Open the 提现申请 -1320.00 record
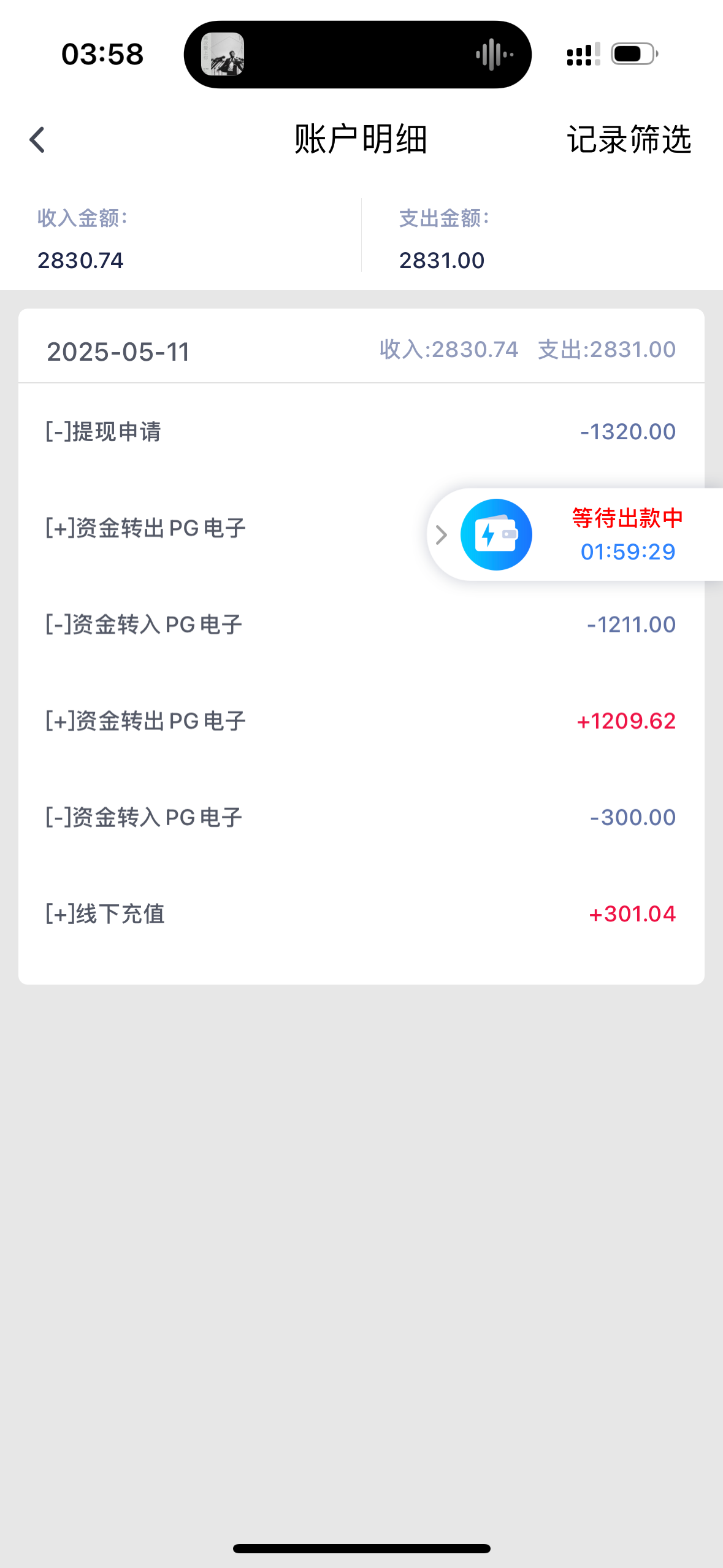The width and height of the screenshot is (723, 1568). [361, 432]
